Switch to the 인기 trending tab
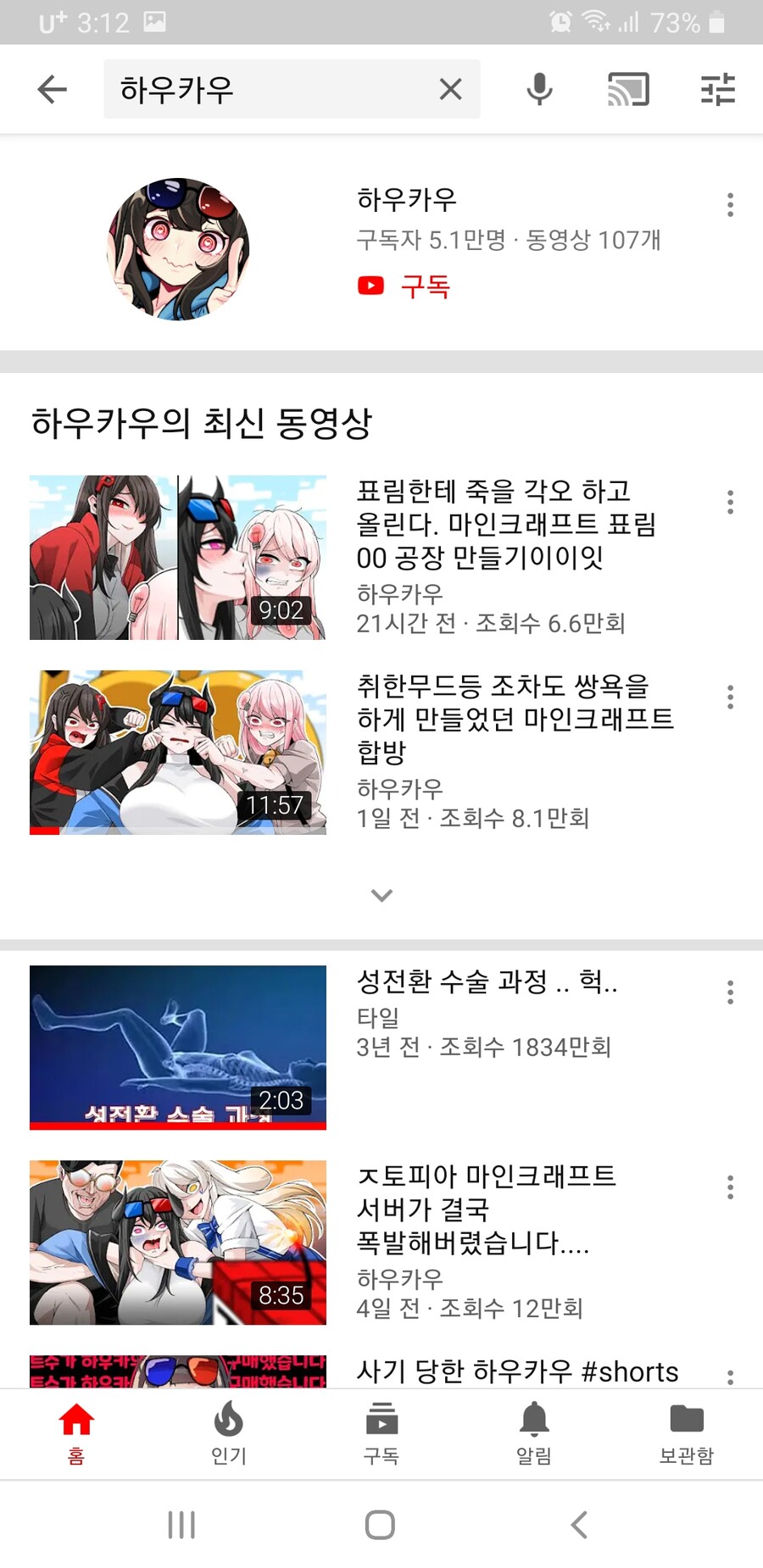The image size is (763, 1568). point(229,1432)
